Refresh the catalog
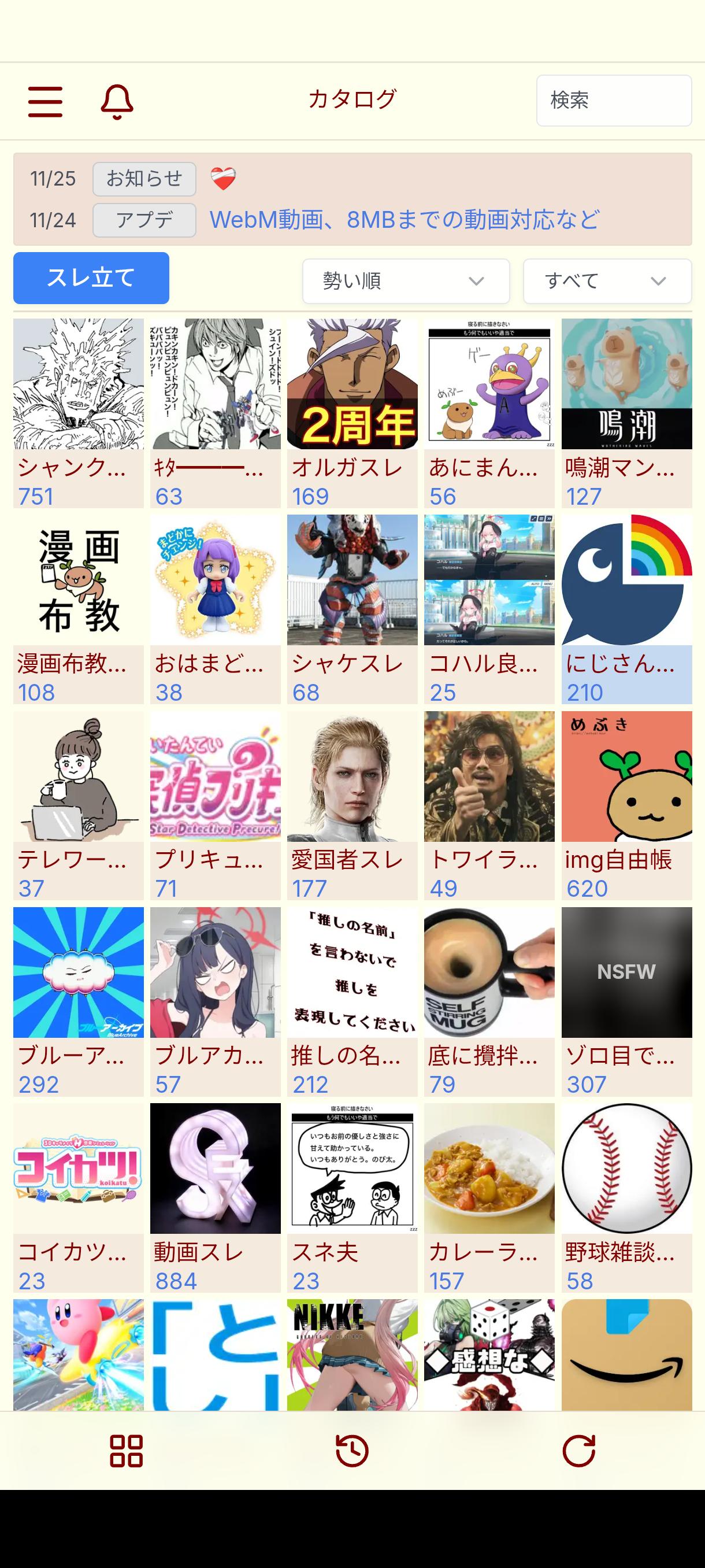Image resolution: width=705 pixels, height=1568 pixels. coord(578,1451)
